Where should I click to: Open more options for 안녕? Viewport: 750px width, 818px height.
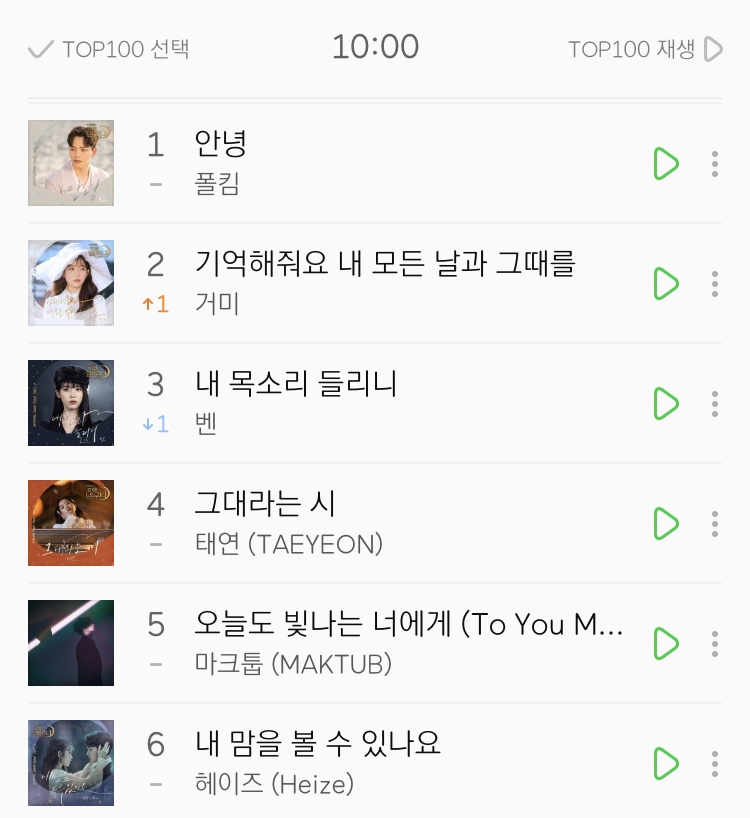point(714,163)
